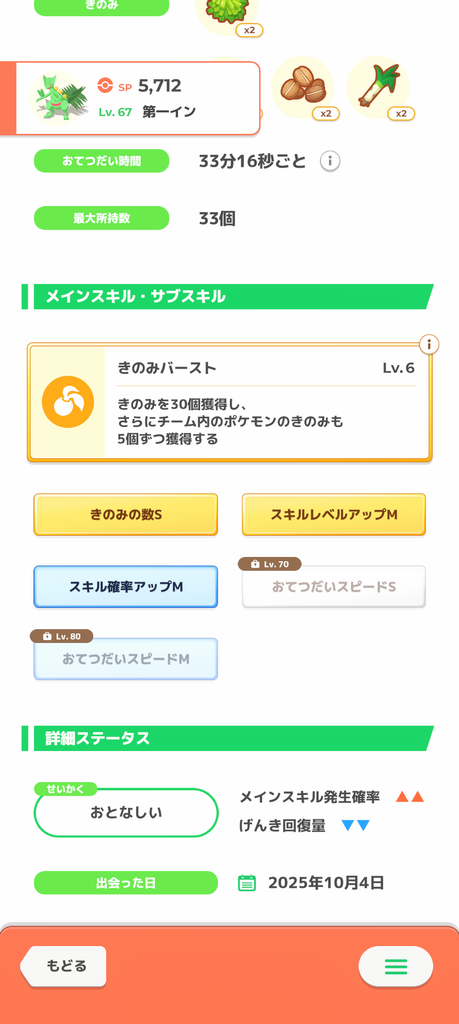Tap the おとなしい nature box

[x=125, y=812]
